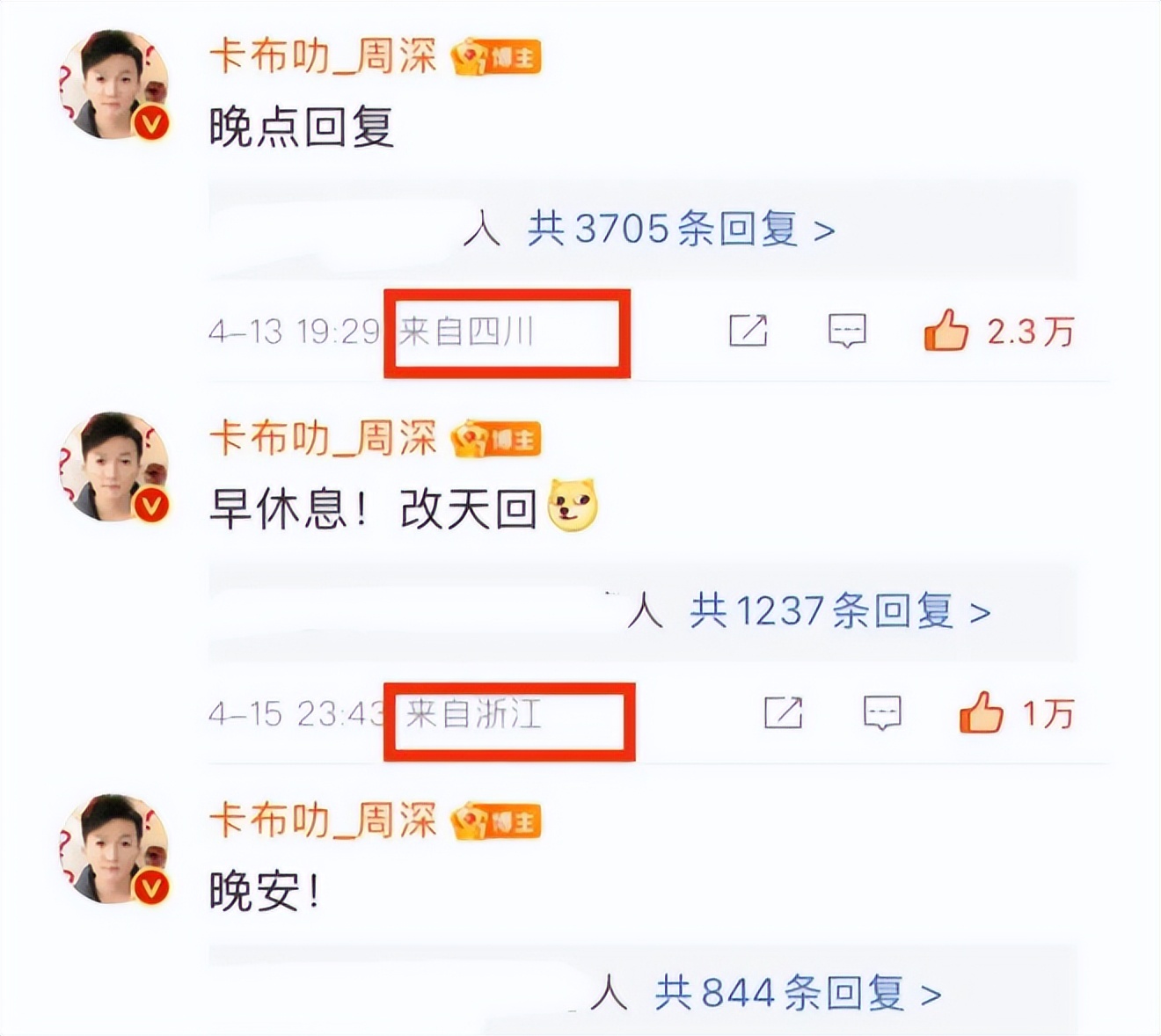1161x1036 pixels.
Task: Forward the 晚点回复 comment
Action: pyautogui.click(x=748, y=332)
